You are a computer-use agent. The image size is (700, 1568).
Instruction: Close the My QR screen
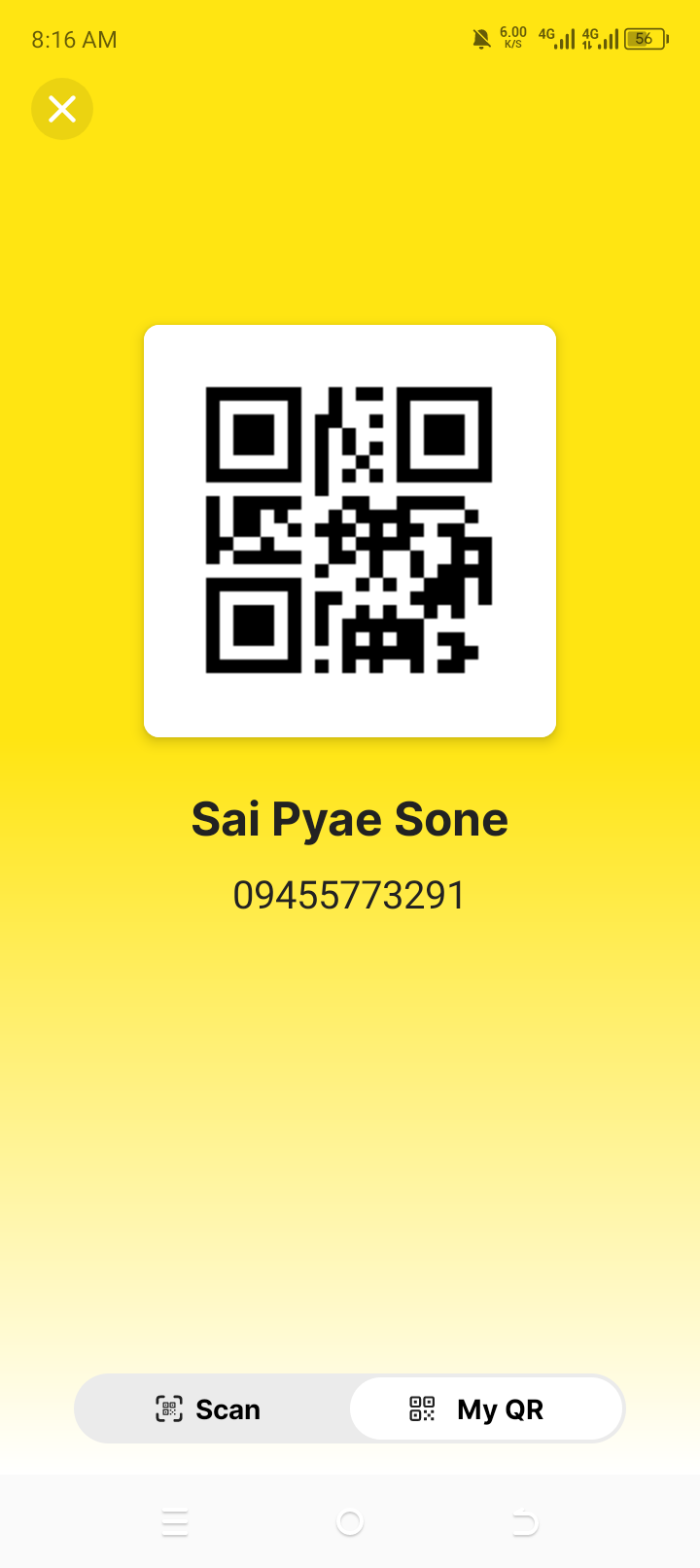[x=62, y=109]
